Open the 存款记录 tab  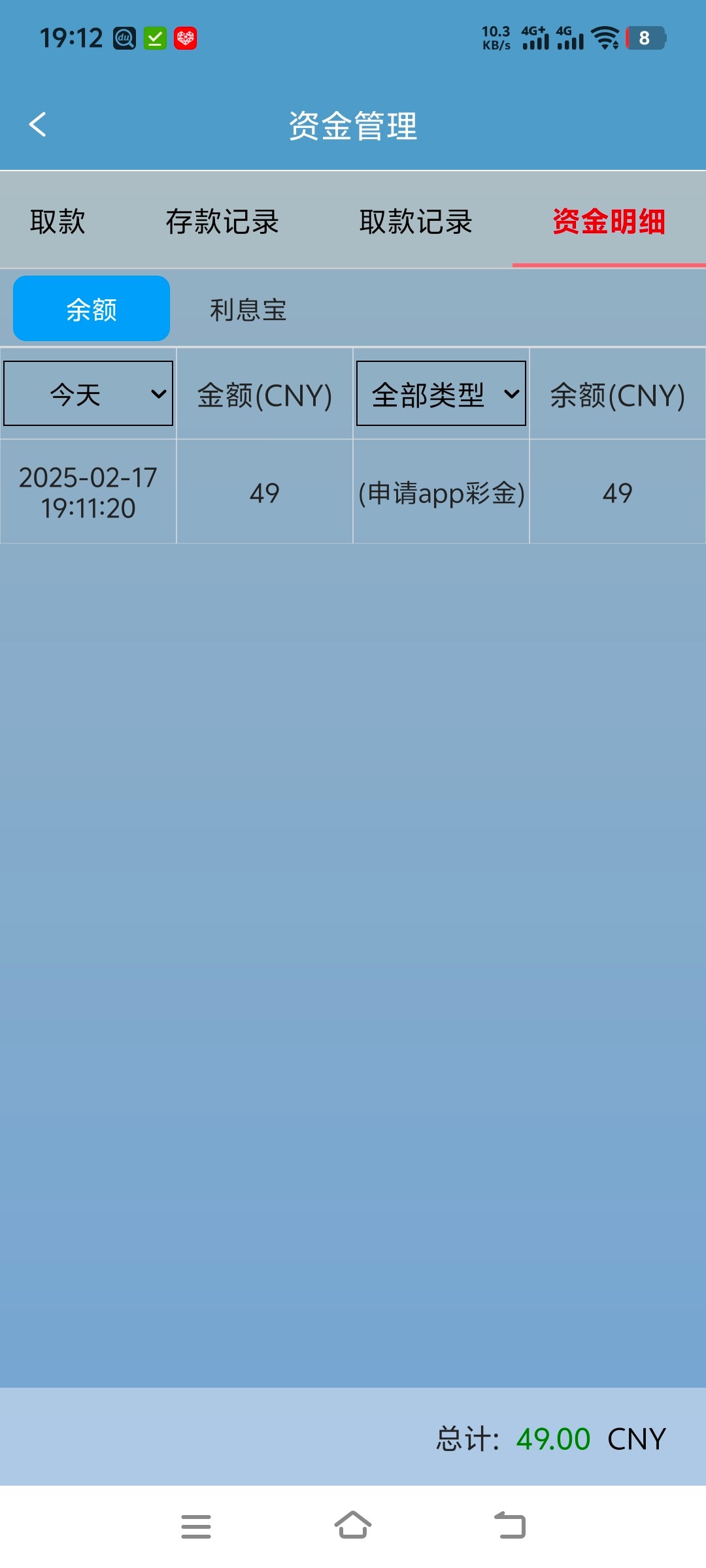(222, 221)
